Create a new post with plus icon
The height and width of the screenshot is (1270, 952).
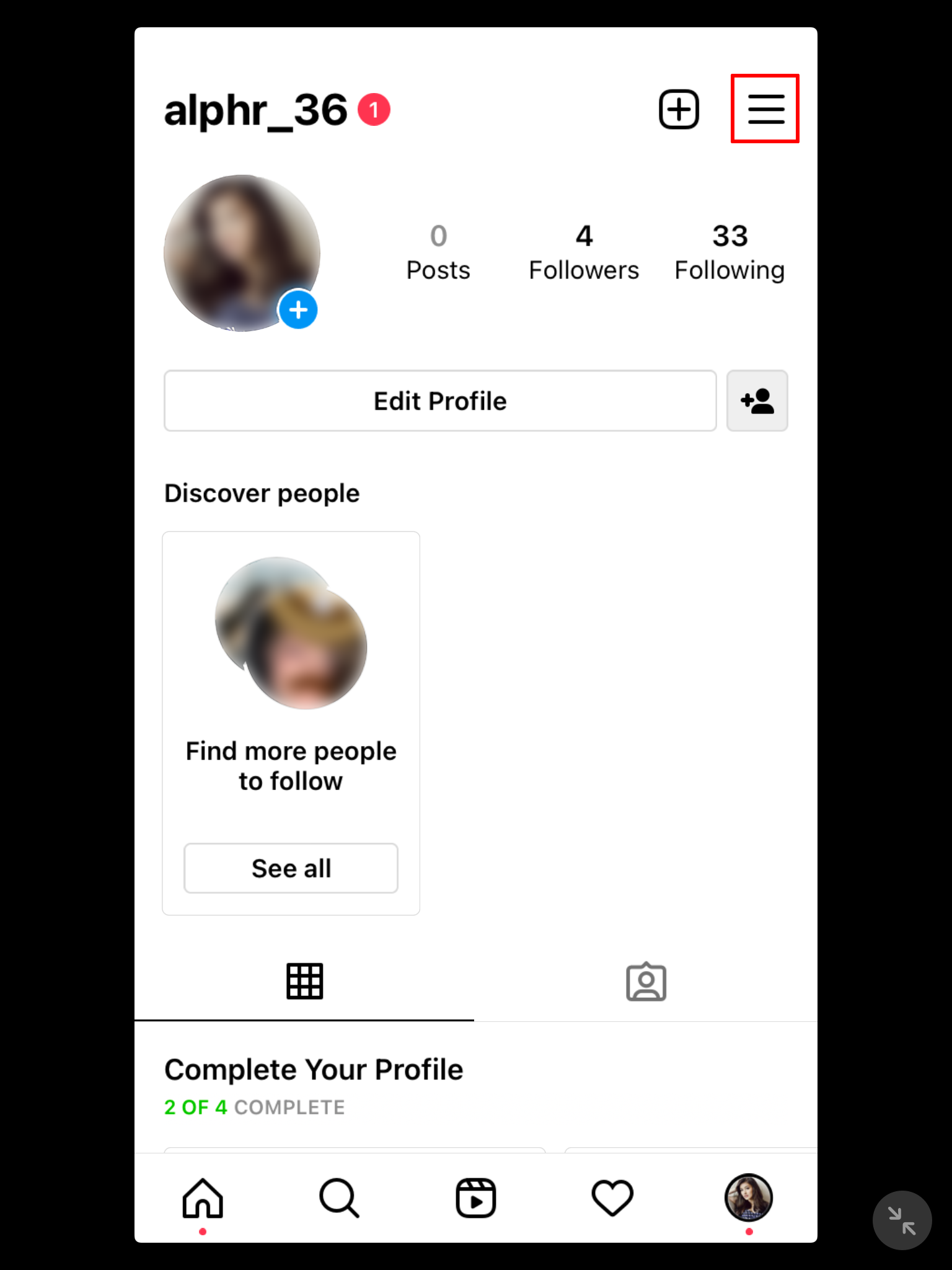679,109
